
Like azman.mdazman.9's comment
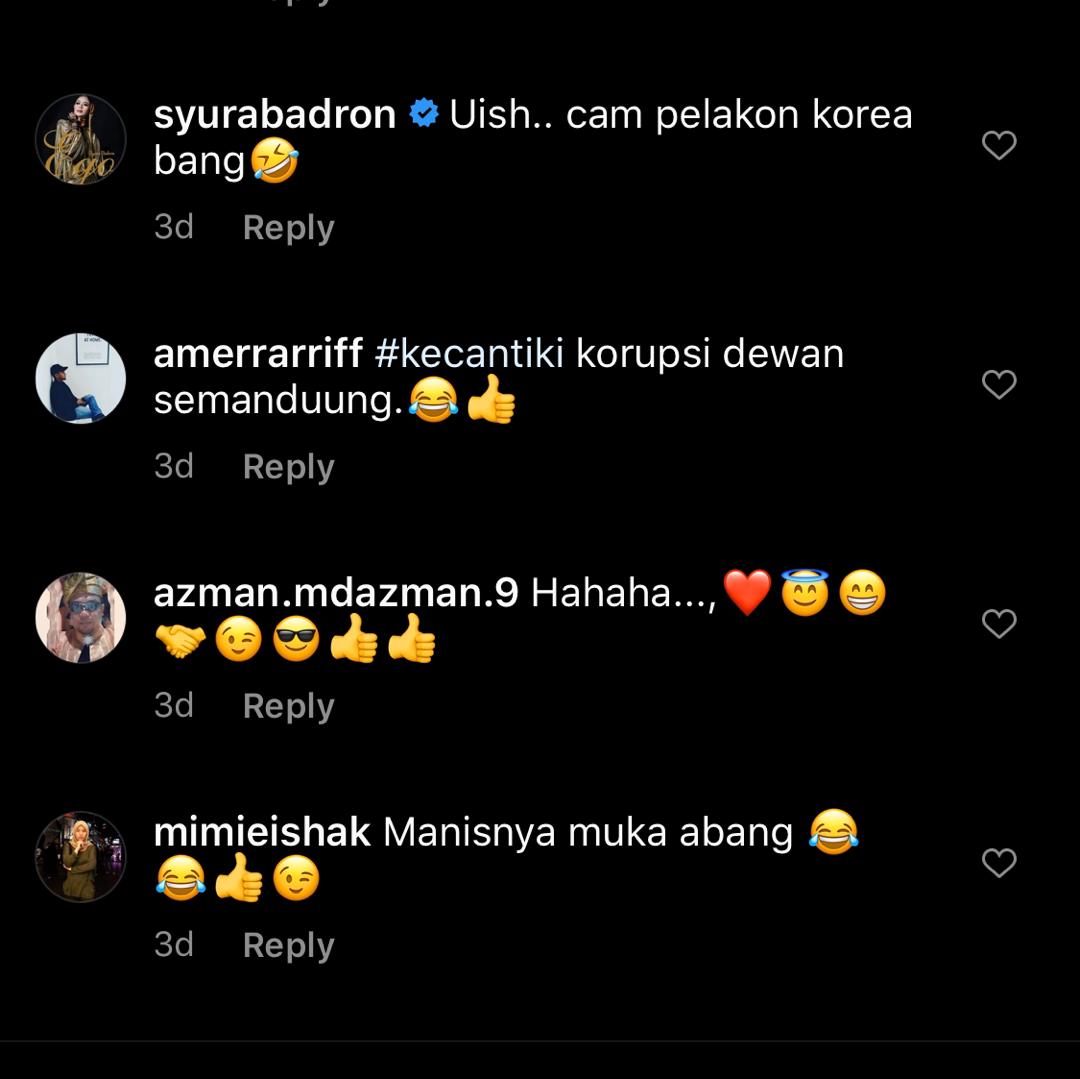click(999, 624)
